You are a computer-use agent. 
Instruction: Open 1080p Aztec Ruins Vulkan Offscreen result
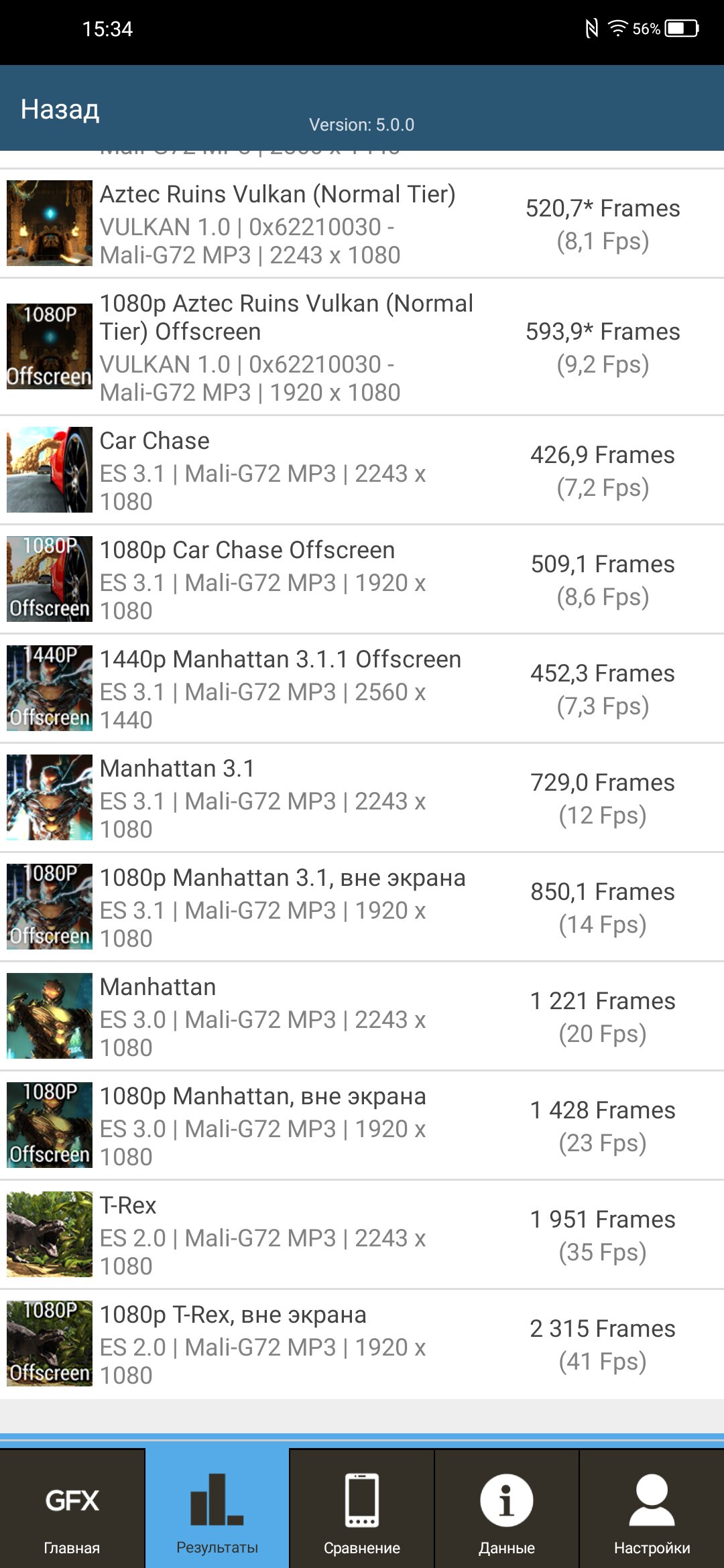coord(362,347)
